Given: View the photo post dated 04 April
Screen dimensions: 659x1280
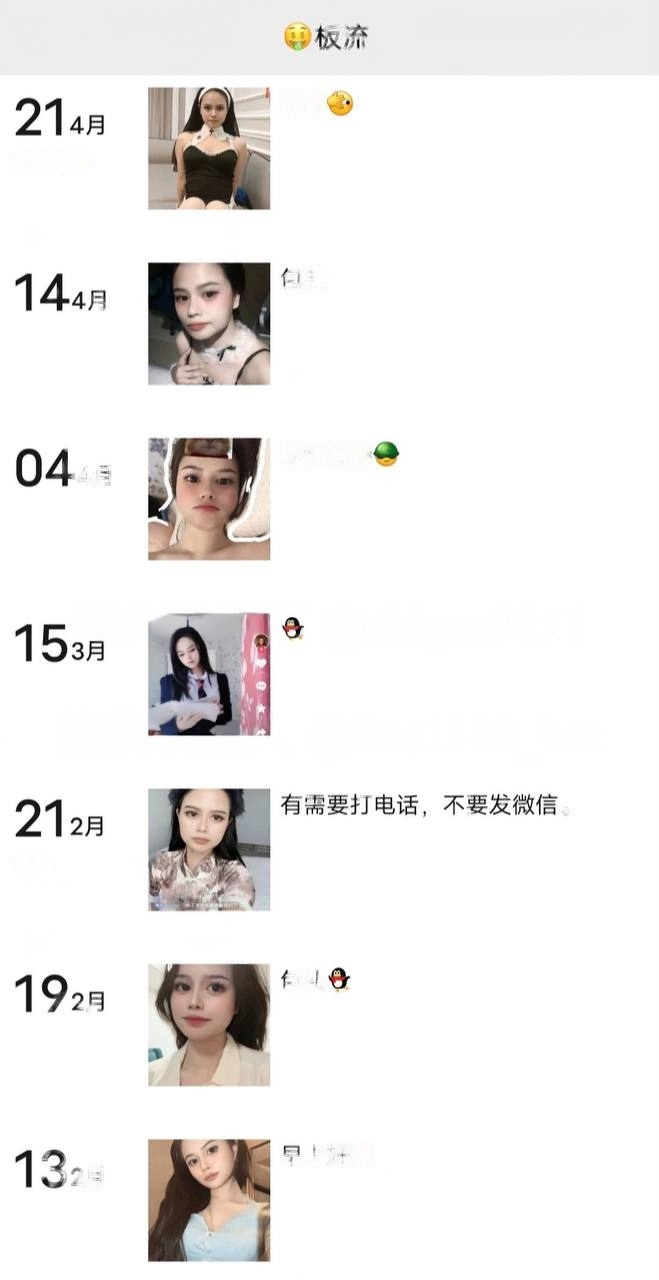Looking at the screenshot, I should (x=209, y=499).
